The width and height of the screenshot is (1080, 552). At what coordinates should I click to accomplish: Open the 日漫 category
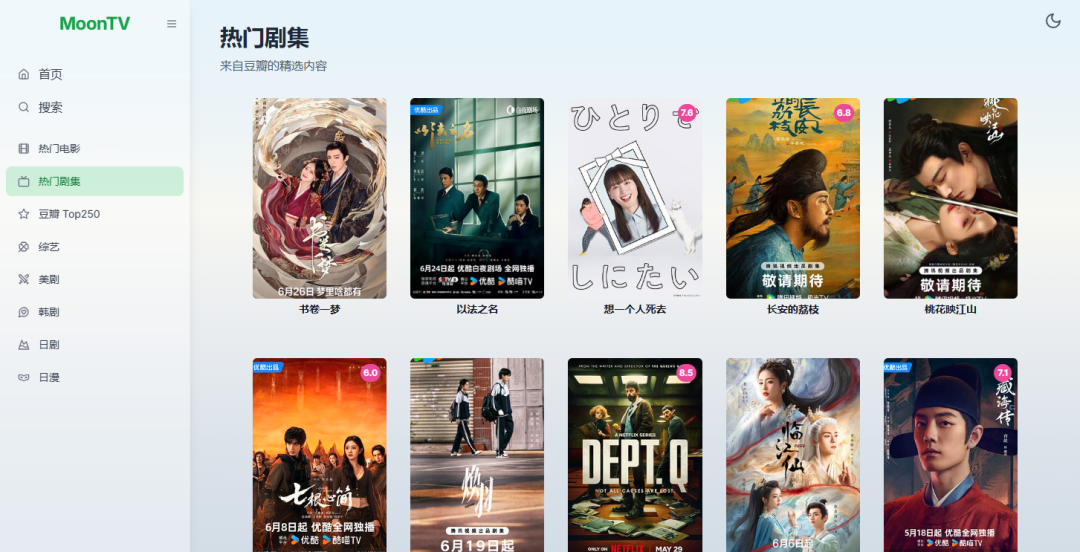coord(48,377)
